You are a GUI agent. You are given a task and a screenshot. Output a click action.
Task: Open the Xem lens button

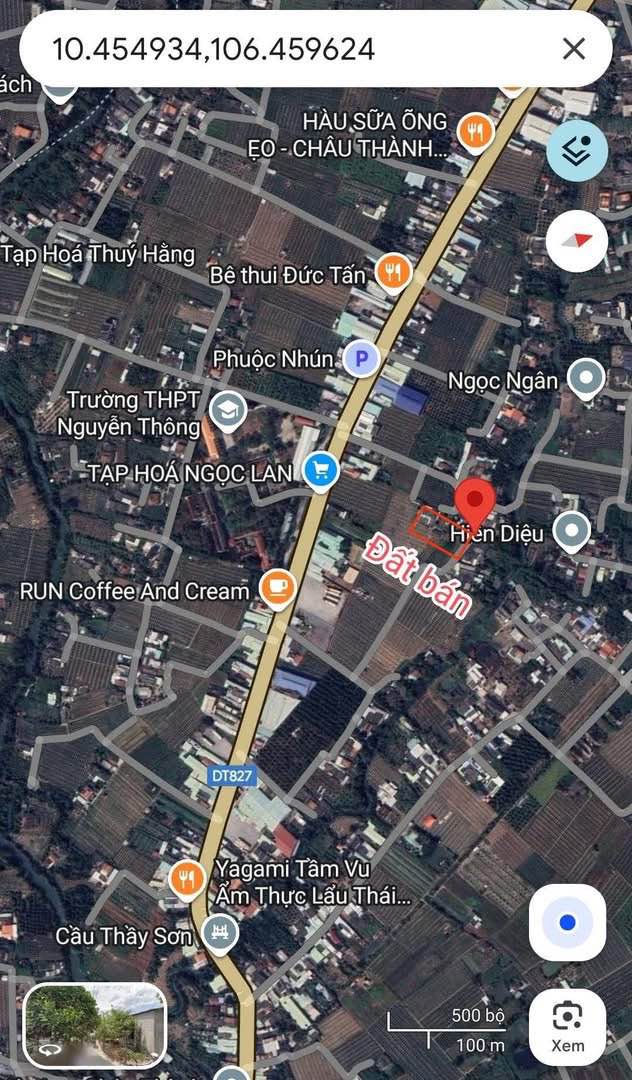pyautogui.click(x=567, y=1027)
